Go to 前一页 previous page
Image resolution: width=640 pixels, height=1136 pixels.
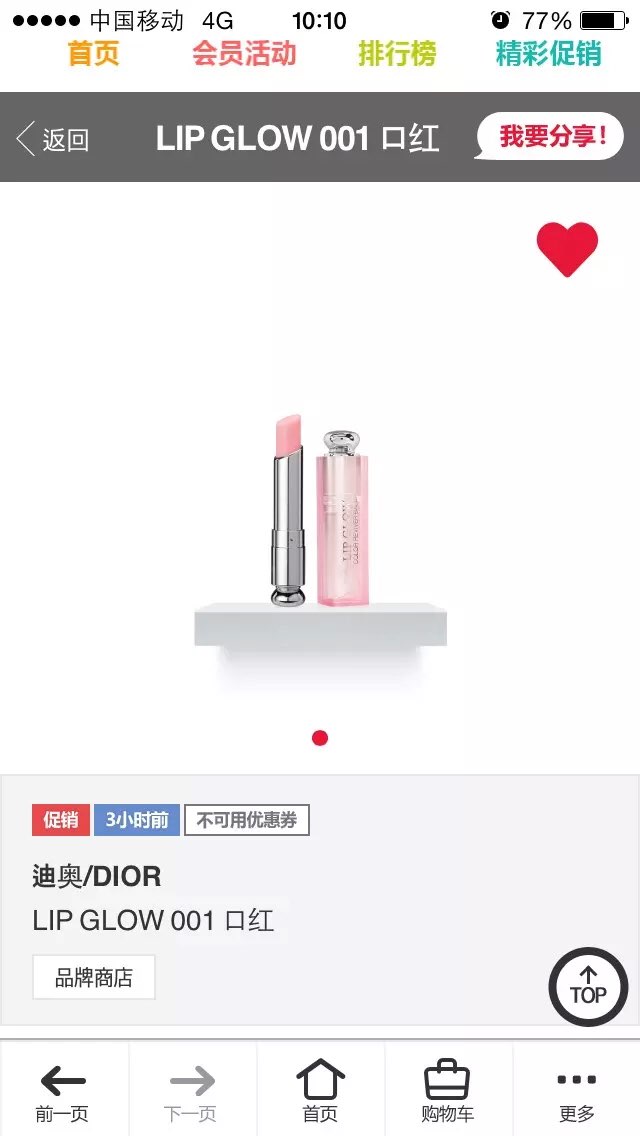63,1091
